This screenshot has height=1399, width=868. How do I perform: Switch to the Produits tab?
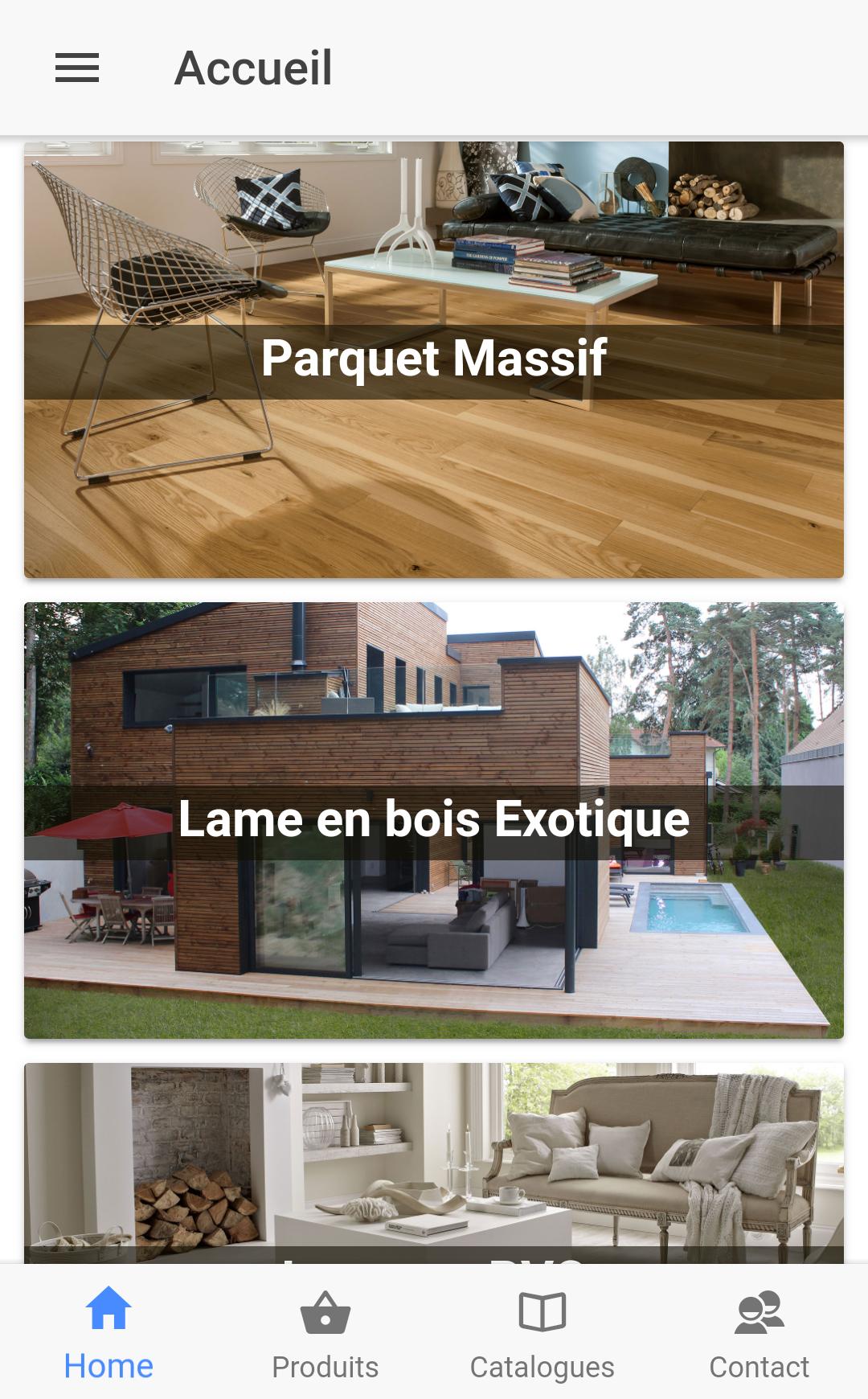point(325,1333)
